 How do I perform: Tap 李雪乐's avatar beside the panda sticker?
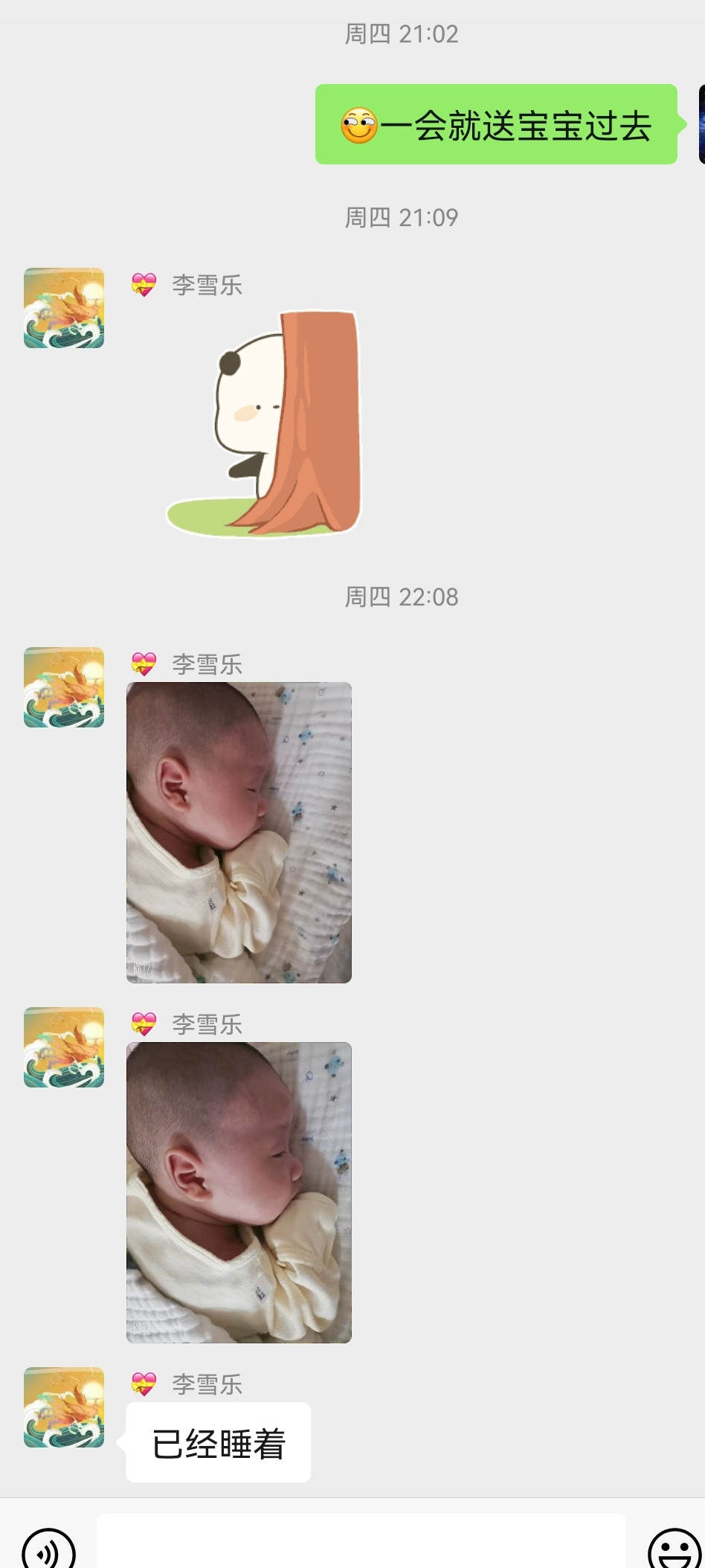point(64,308)
